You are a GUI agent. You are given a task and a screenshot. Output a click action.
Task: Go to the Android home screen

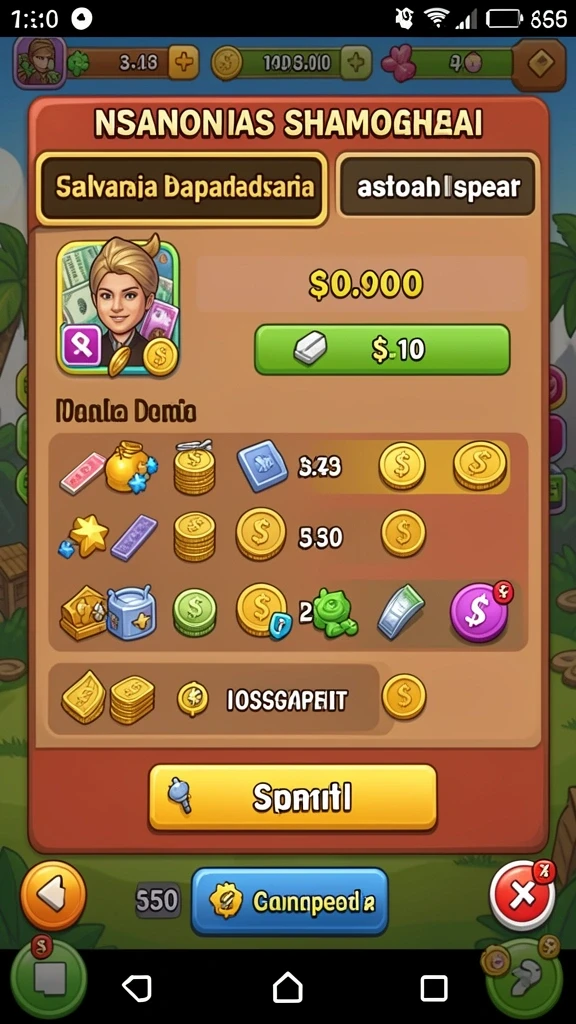pos(287,987)
